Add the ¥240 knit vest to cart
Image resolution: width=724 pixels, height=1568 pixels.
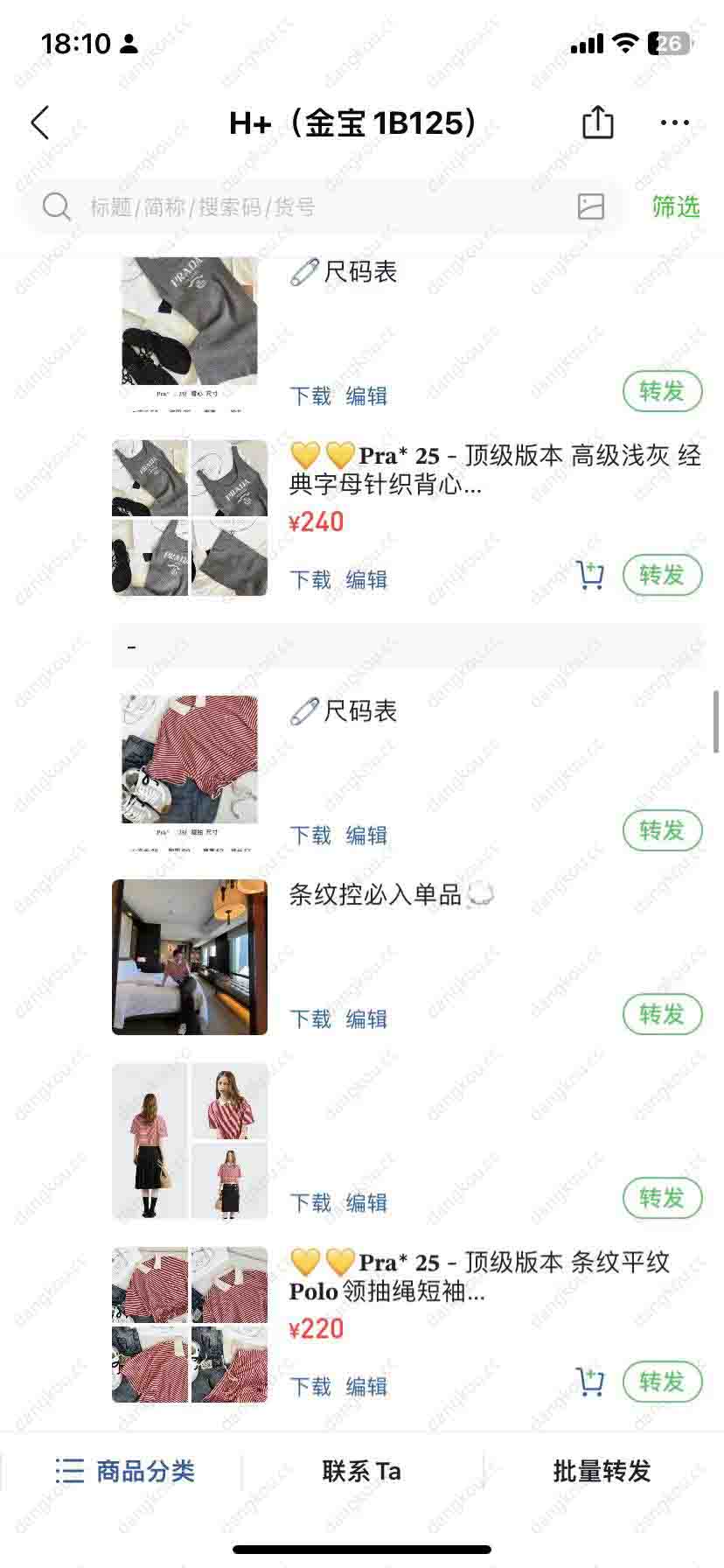click(591, 575)
